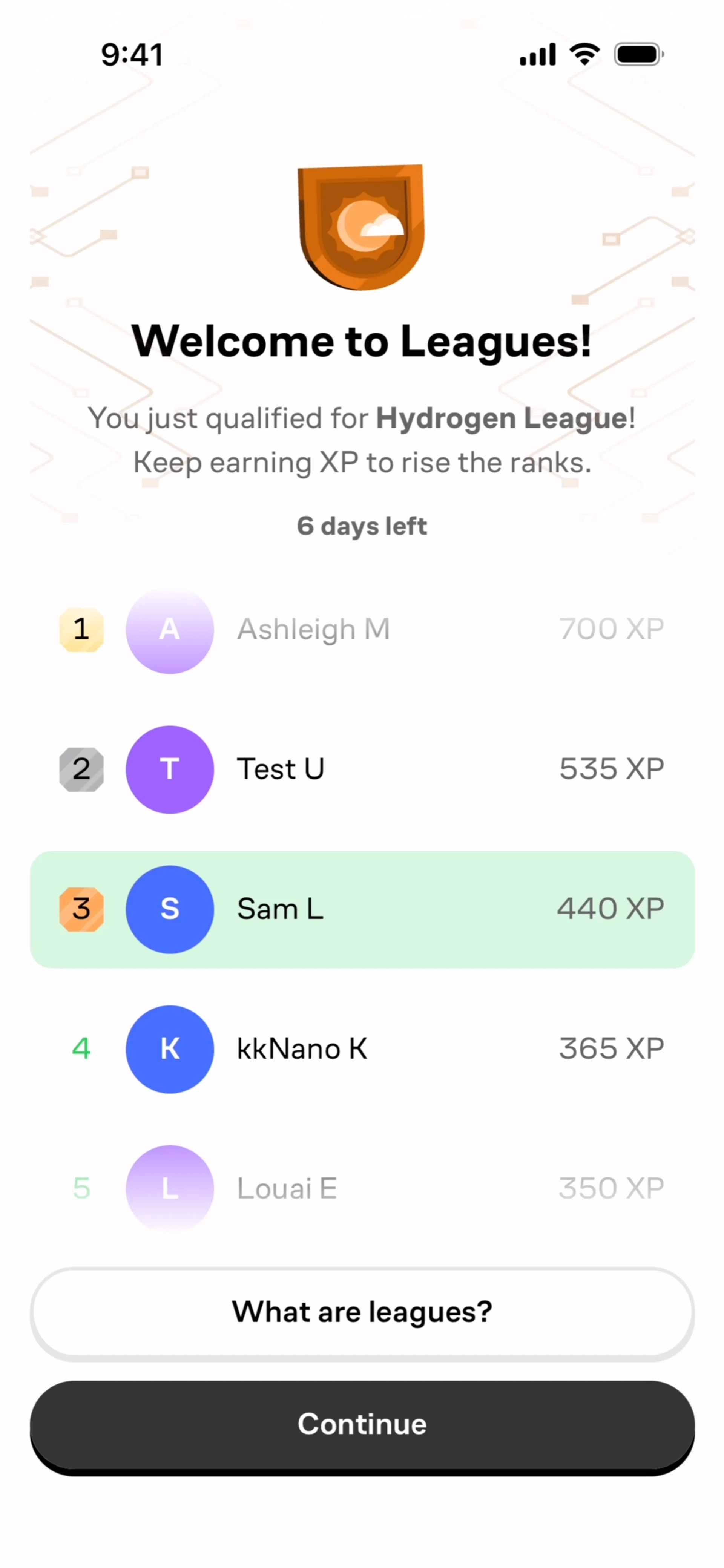This screenshot has width=724, height=1568.
Task: Select Sam L's highlighted leaderboard row
Action: (x=362, y=909)
